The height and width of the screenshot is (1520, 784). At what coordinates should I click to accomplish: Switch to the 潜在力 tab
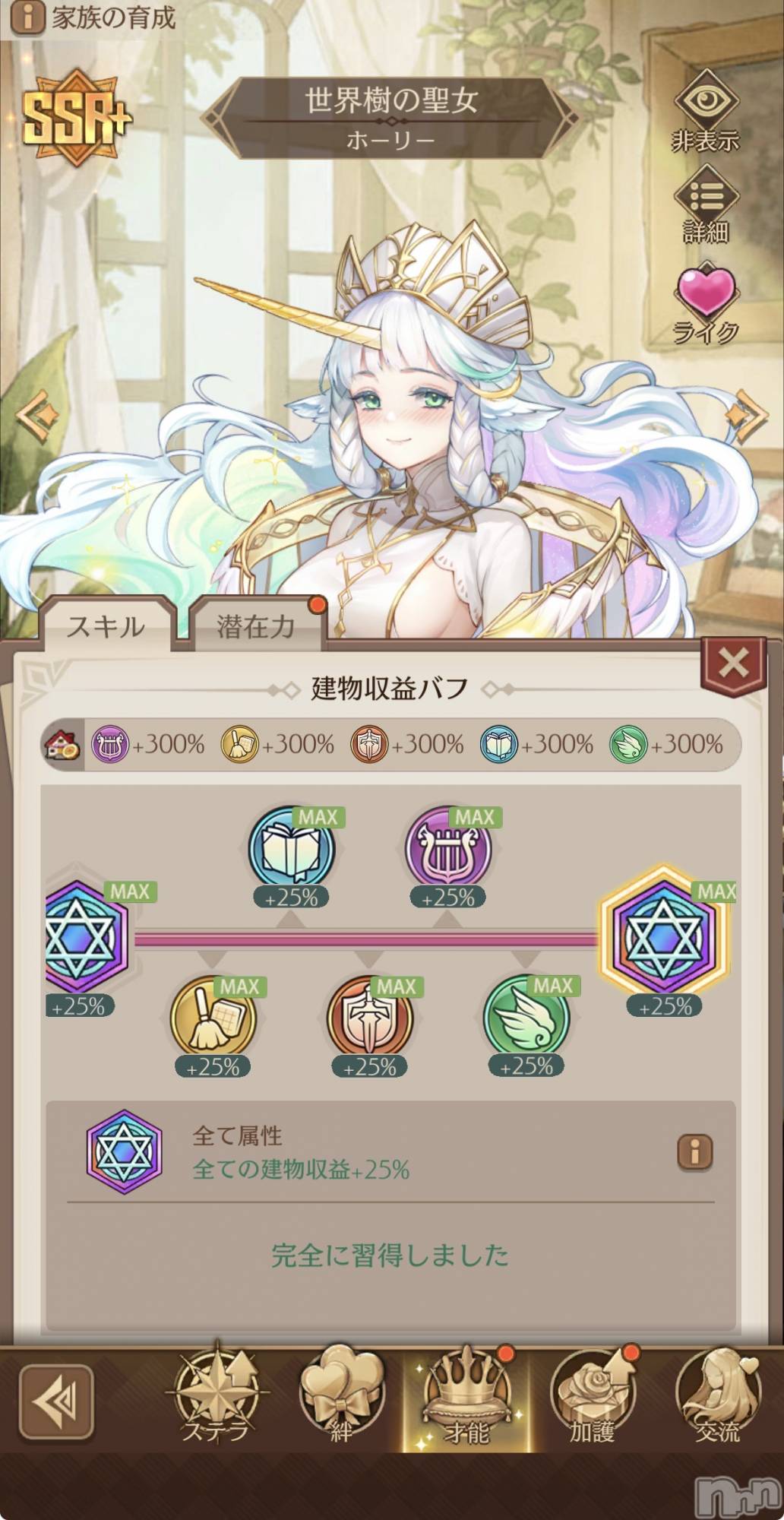click(x=256, y=626)
